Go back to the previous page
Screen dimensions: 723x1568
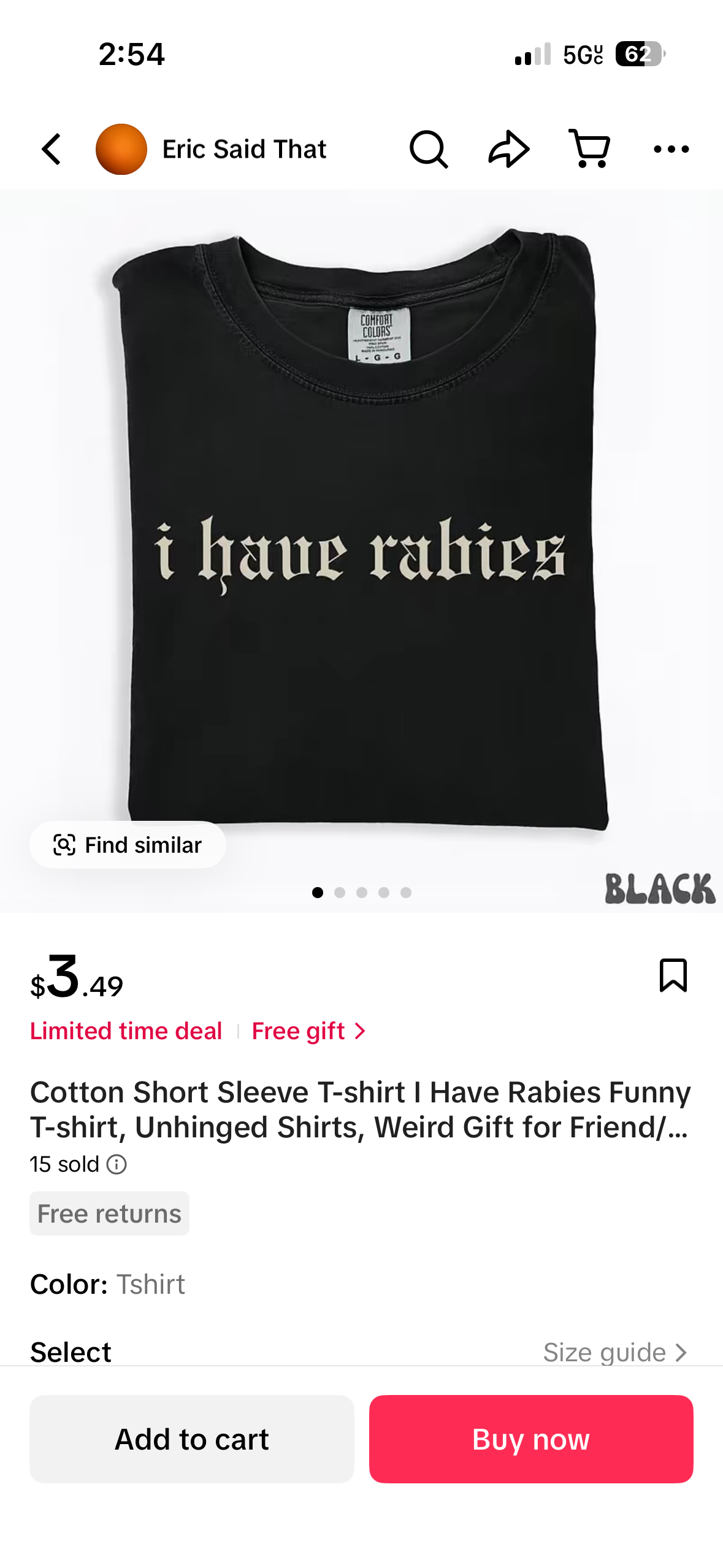(x=52, y=149)
